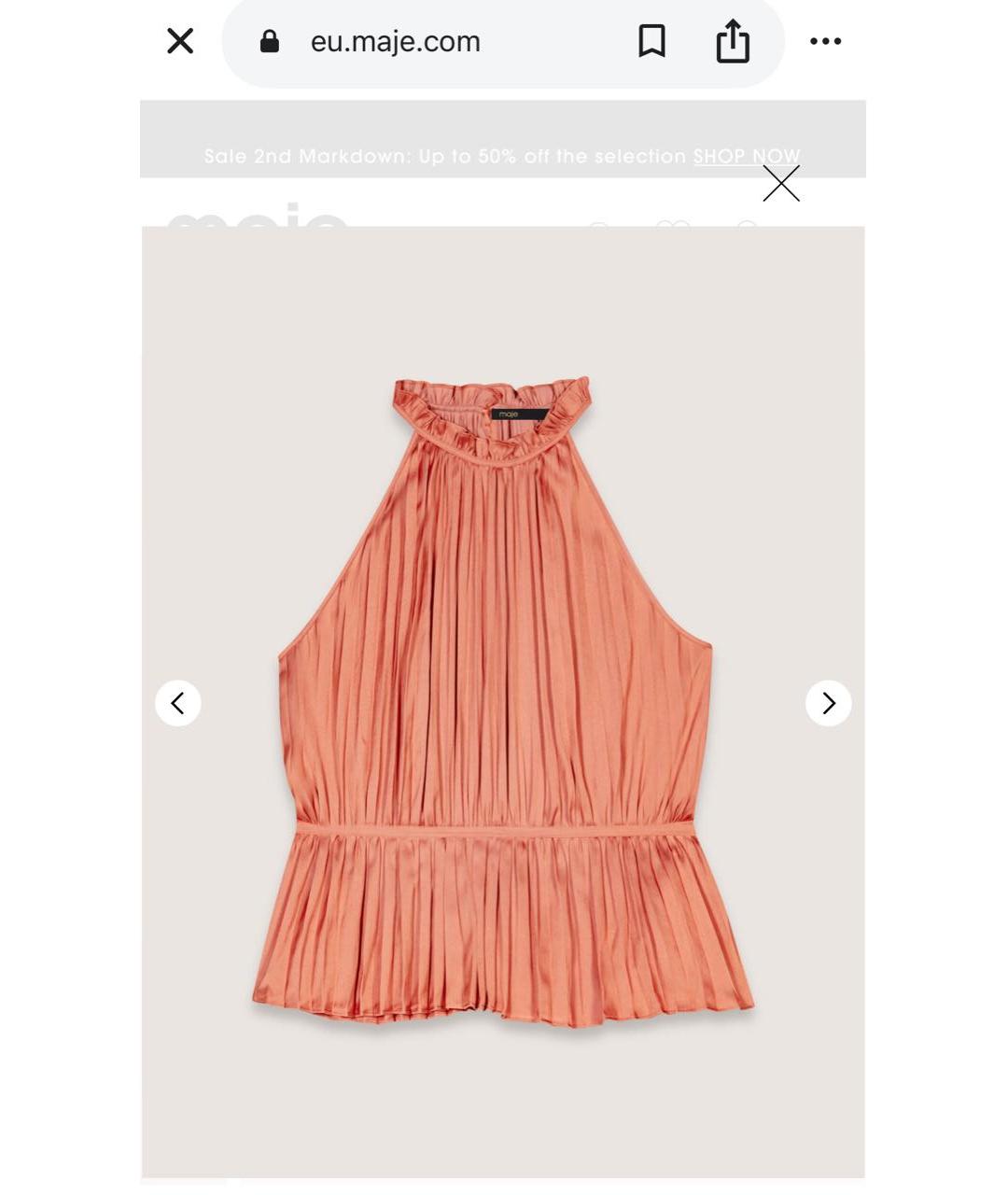Open the browser overflow menu
This screenshot has height=1195, width=1008.
click(825, 41)
